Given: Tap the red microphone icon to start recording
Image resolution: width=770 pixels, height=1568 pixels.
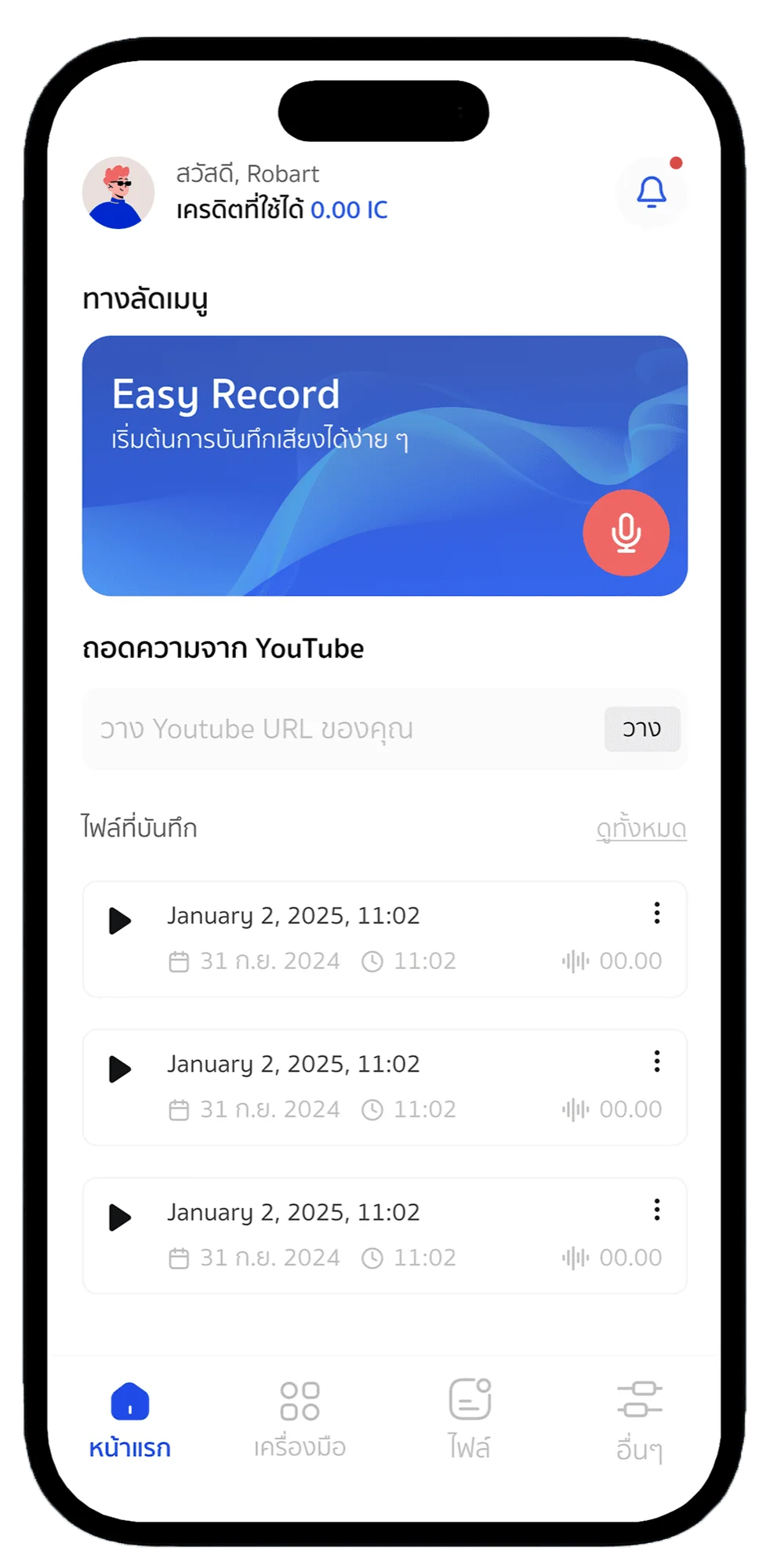Looking at the screenshot, I should click(x=626, y=532).
